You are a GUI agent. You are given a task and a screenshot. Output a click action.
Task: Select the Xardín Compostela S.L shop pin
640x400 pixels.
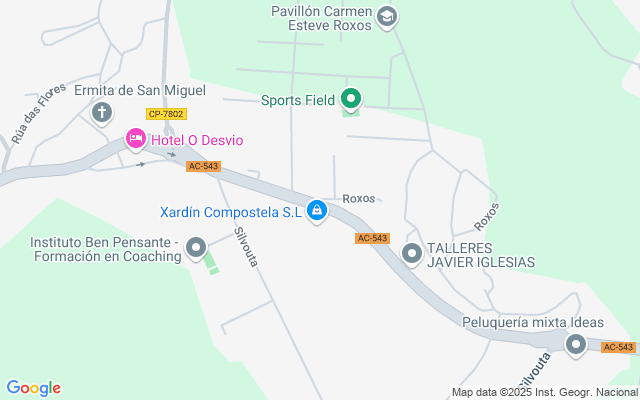pyautogui.click(x=317, y=211)
